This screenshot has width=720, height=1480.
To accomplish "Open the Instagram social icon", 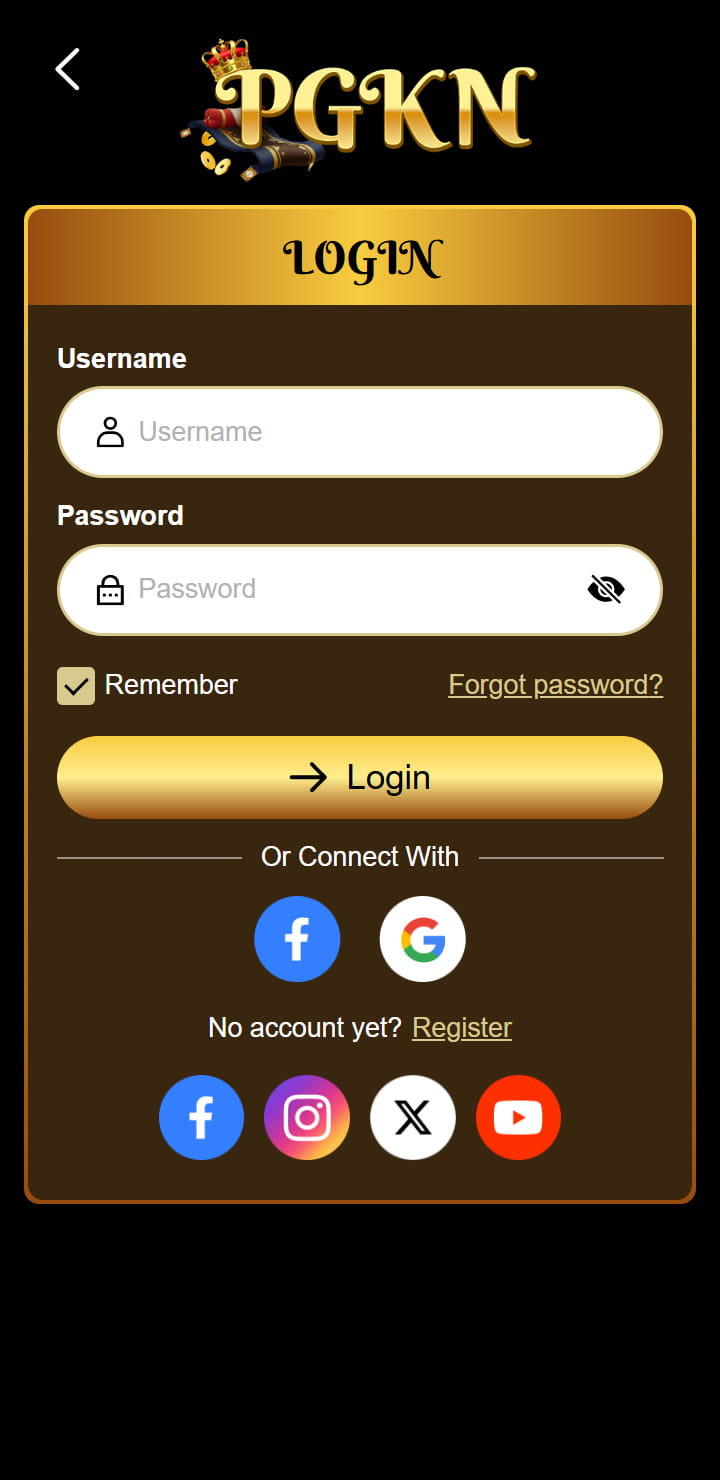I will 307,1117.
